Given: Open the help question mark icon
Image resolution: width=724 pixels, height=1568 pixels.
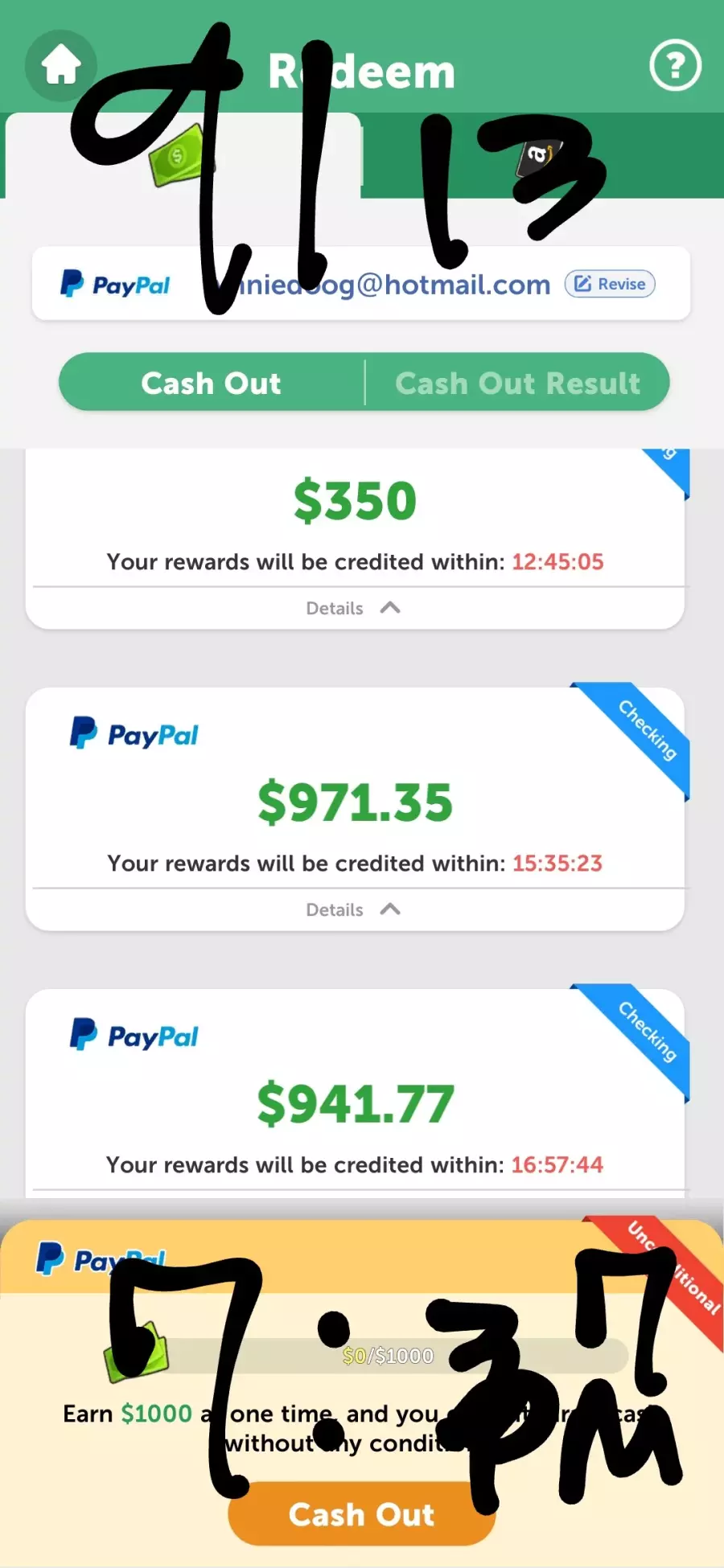Looking at the screenshot, I should pos(675,65).
